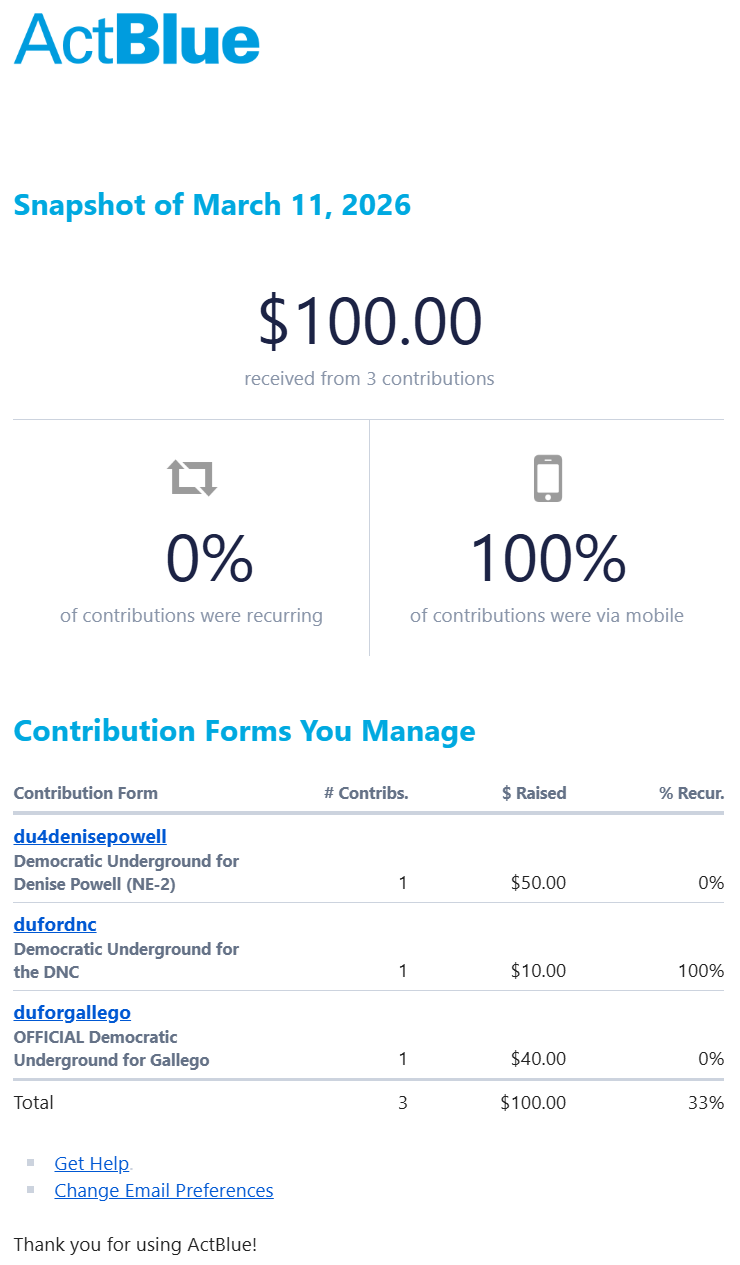The height and width of the screenshot is (1265, 740).
Task: Open Change Email Preferences
Action: (x=164, y=1190)
